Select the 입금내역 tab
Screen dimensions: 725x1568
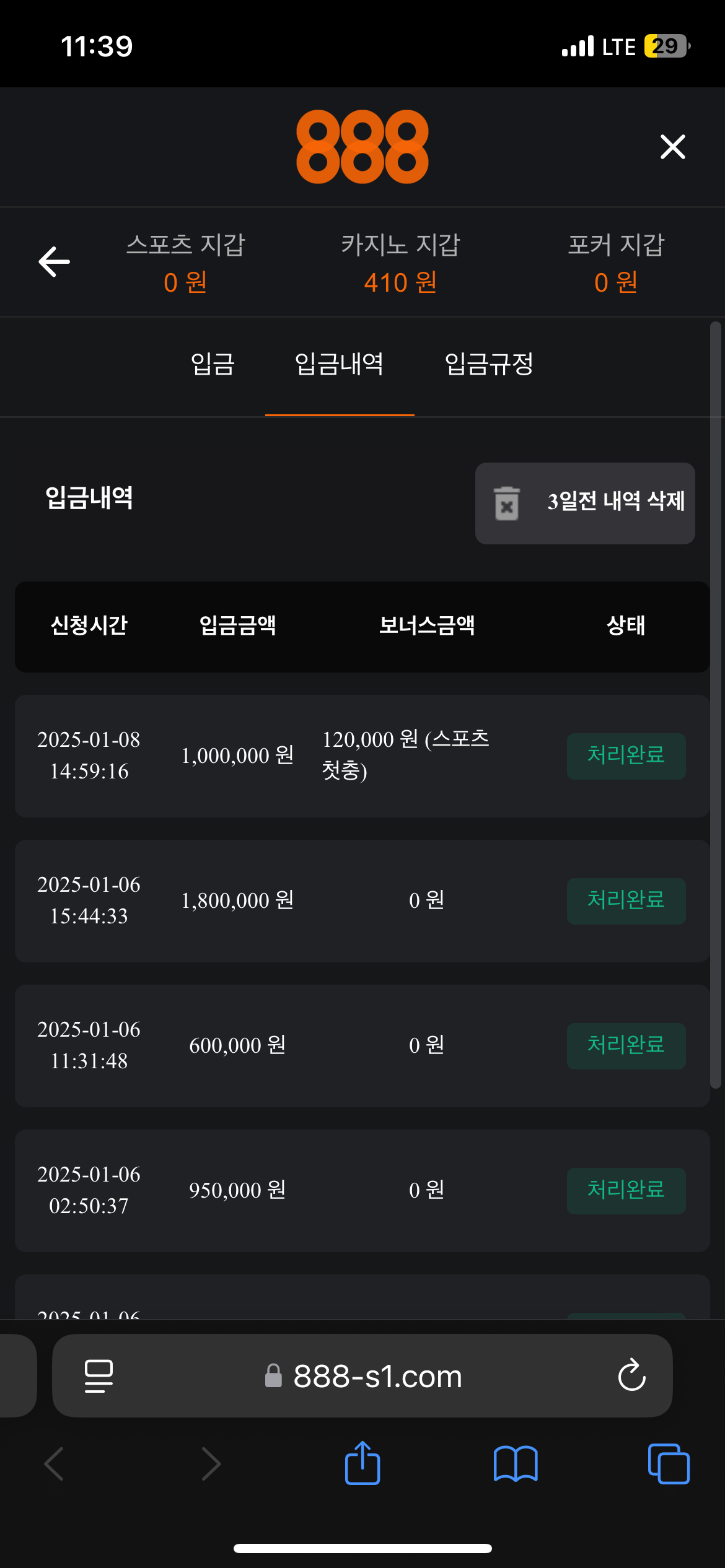click(339, 364)
